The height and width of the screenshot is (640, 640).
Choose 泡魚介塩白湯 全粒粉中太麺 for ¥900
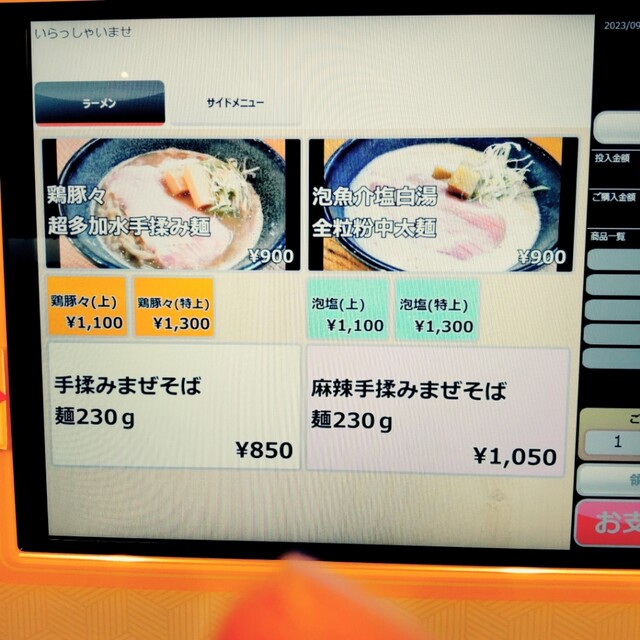[x=442, y=205]
